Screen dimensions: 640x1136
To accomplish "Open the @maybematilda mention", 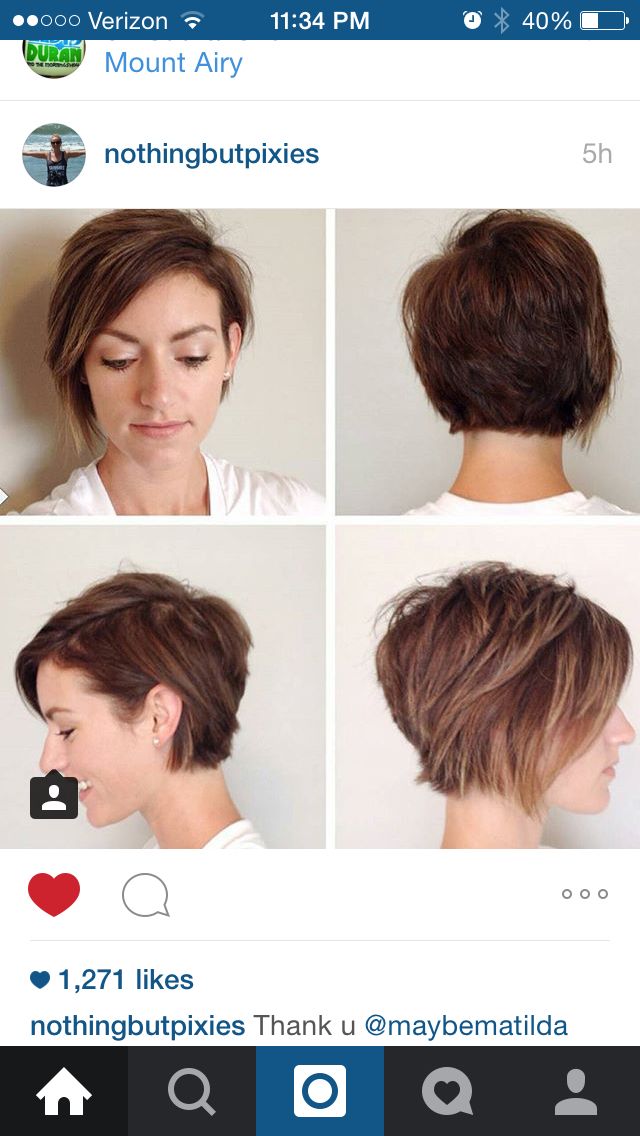I will tap(465, 1026).
